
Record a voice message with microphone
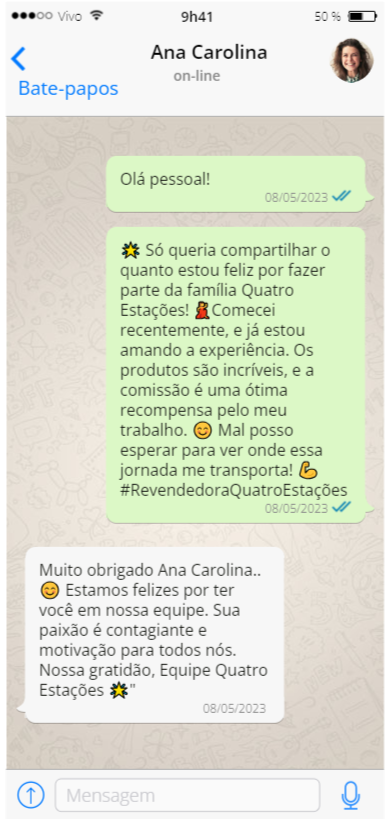click(351, 795)
